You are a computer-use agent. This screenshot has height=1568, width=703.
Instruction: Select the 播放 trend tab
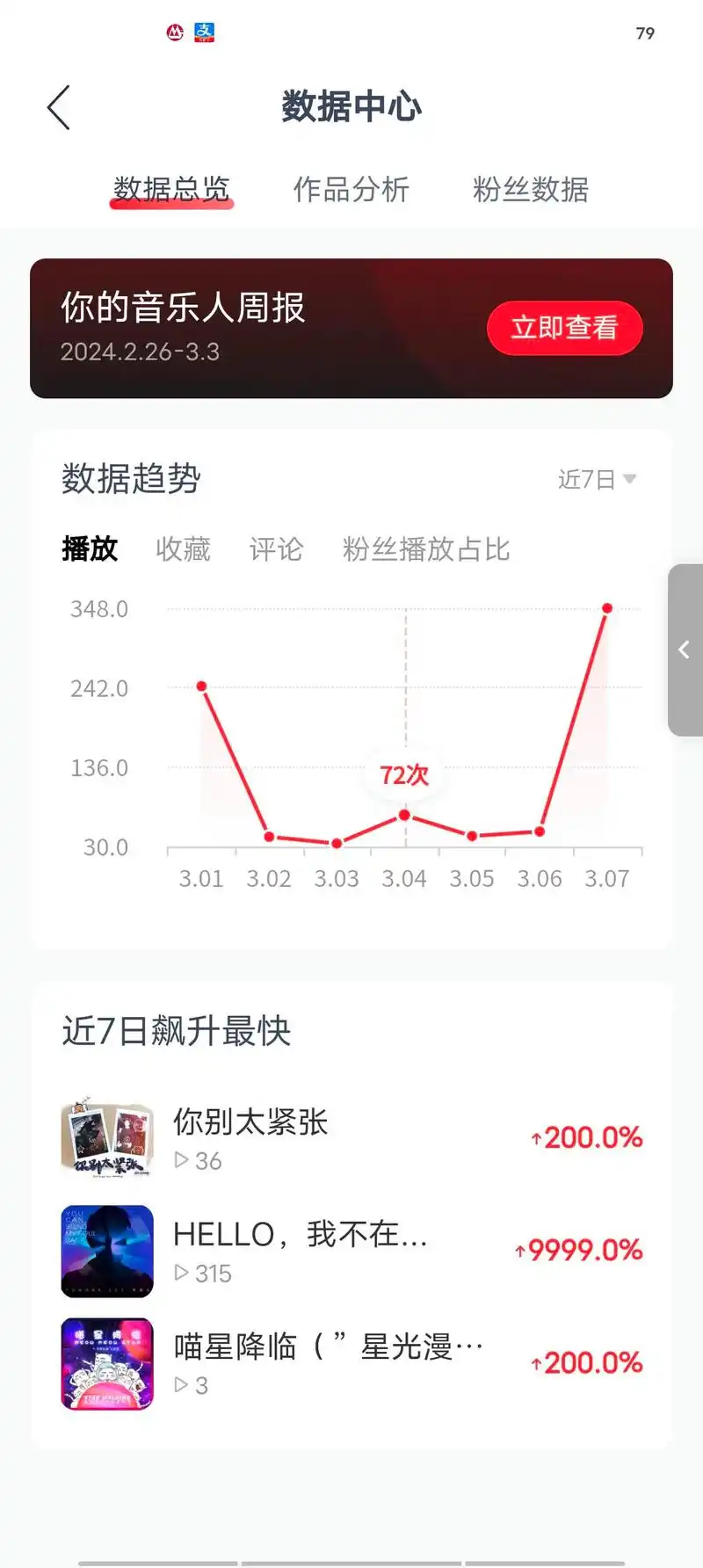point(90,548)
